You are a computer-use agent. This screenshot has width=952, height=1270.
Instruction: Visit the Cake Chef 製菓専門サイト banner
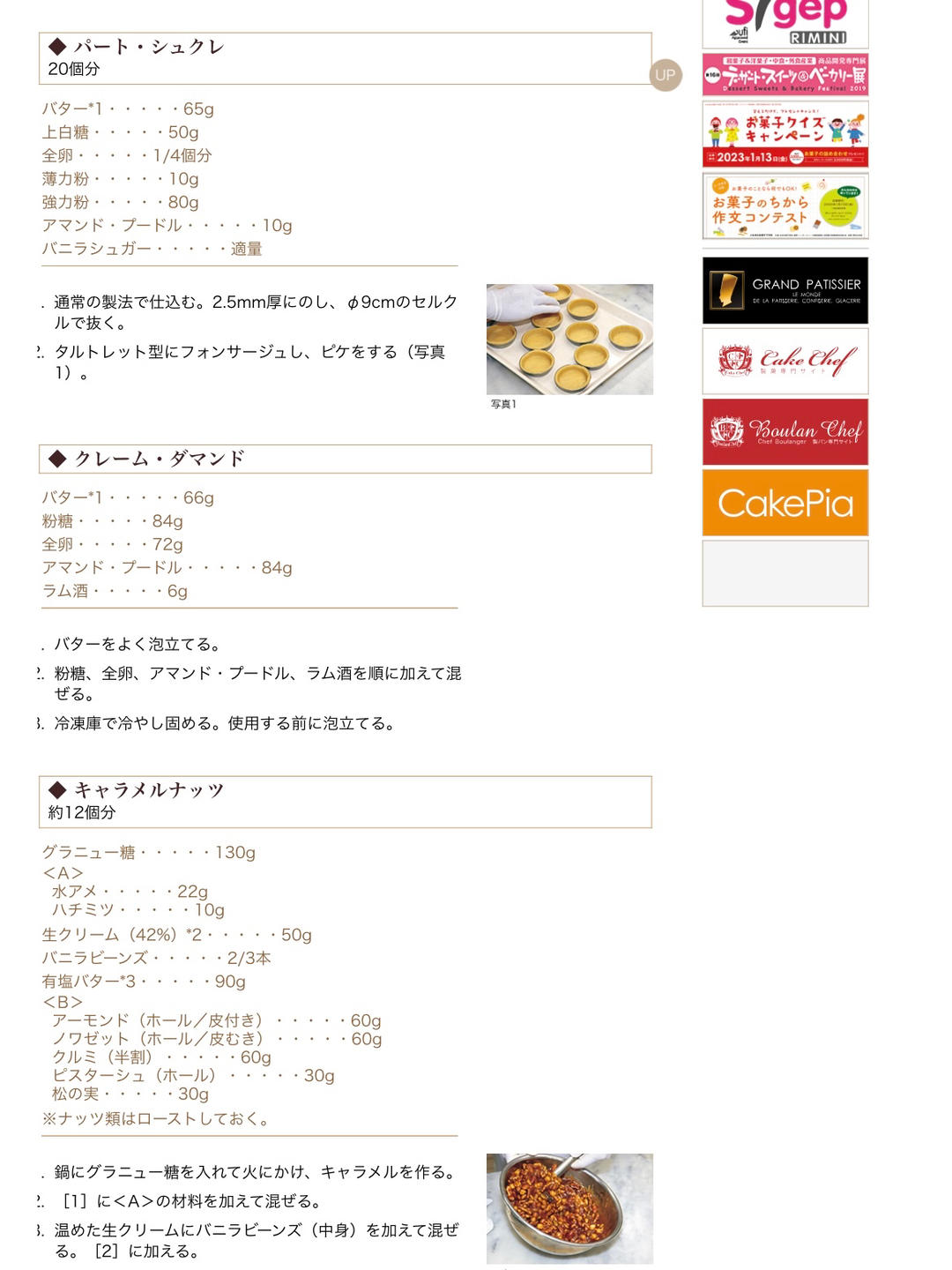[x=786, y=362]
